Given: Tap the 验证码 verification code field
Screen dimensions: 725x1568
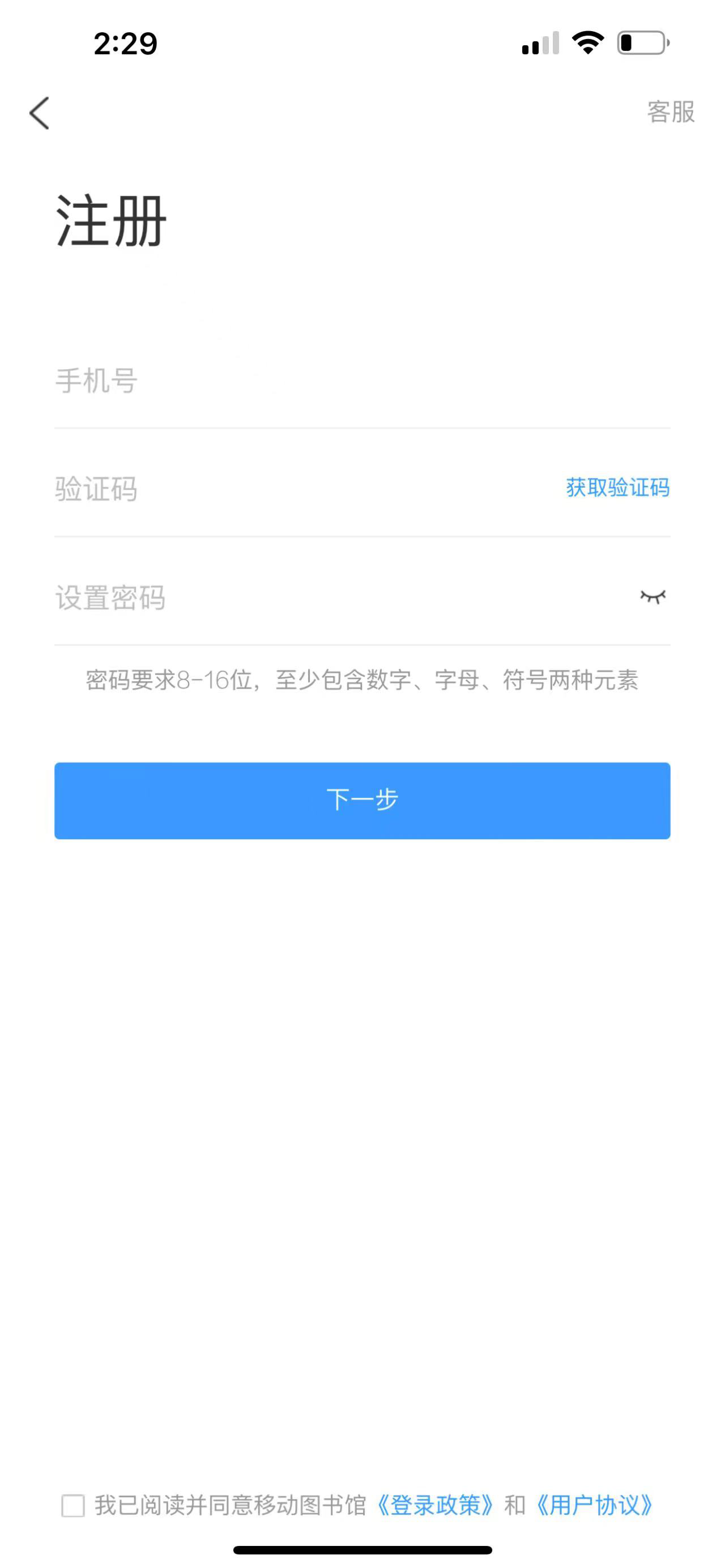Looking at the screenshot, I should (x=304, y=489).
